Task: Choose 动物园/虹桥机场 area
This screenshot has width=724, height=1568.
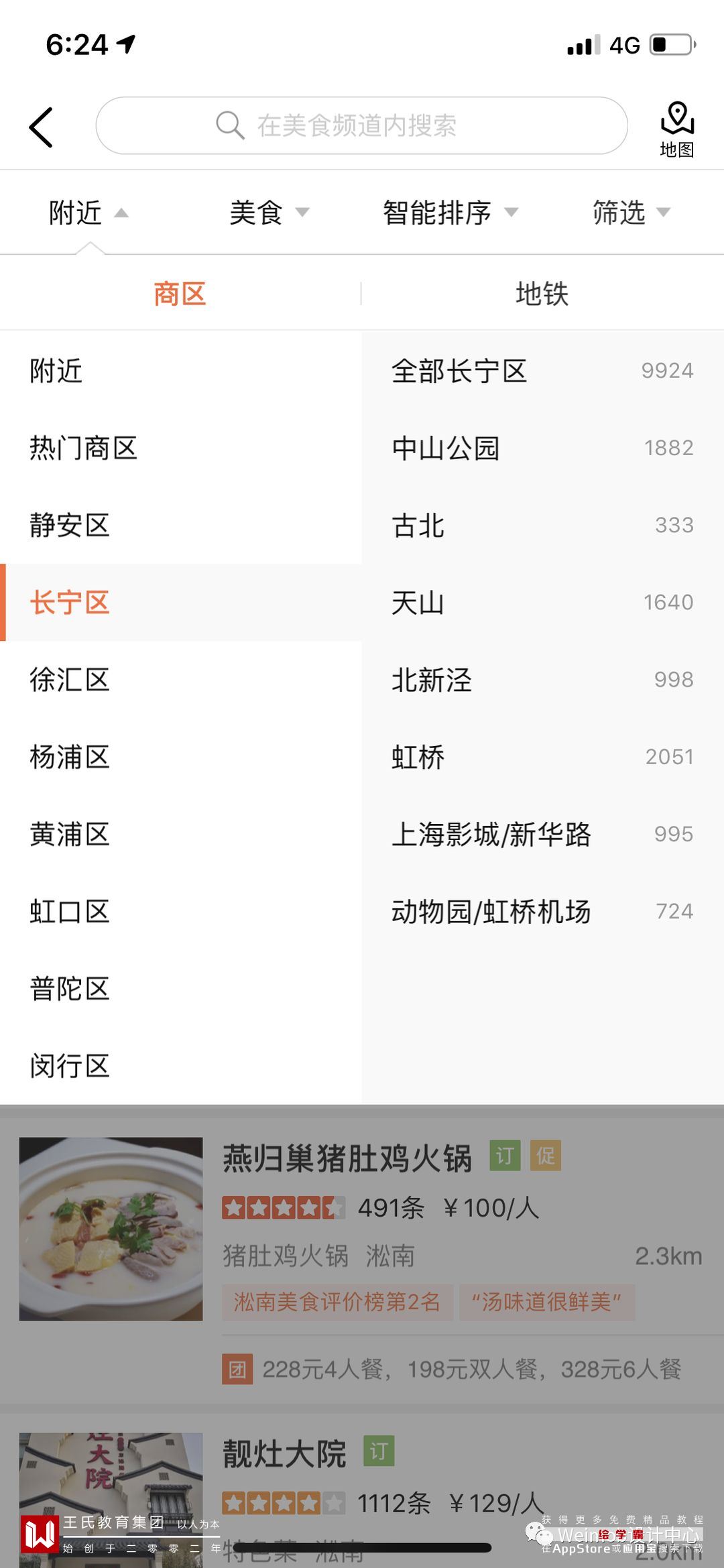Action: tap(542, 912)
